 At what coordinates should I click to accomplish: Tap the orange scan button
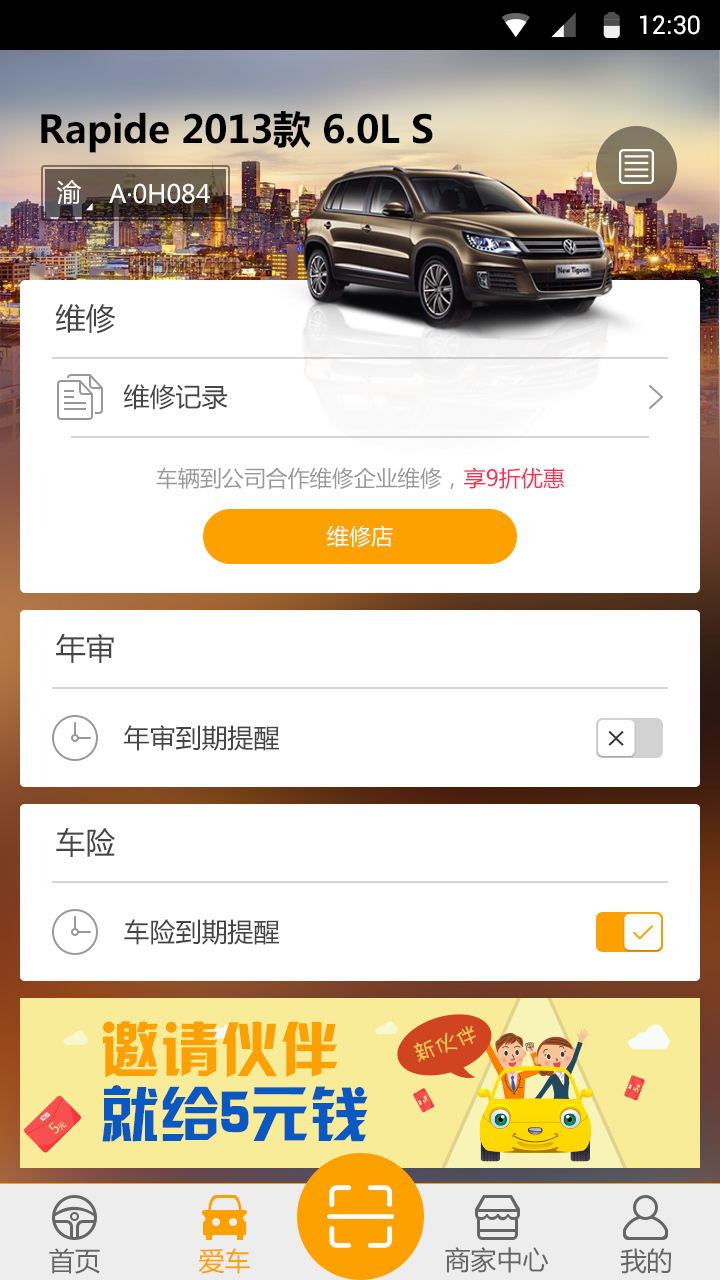[x=360, y=1216]
